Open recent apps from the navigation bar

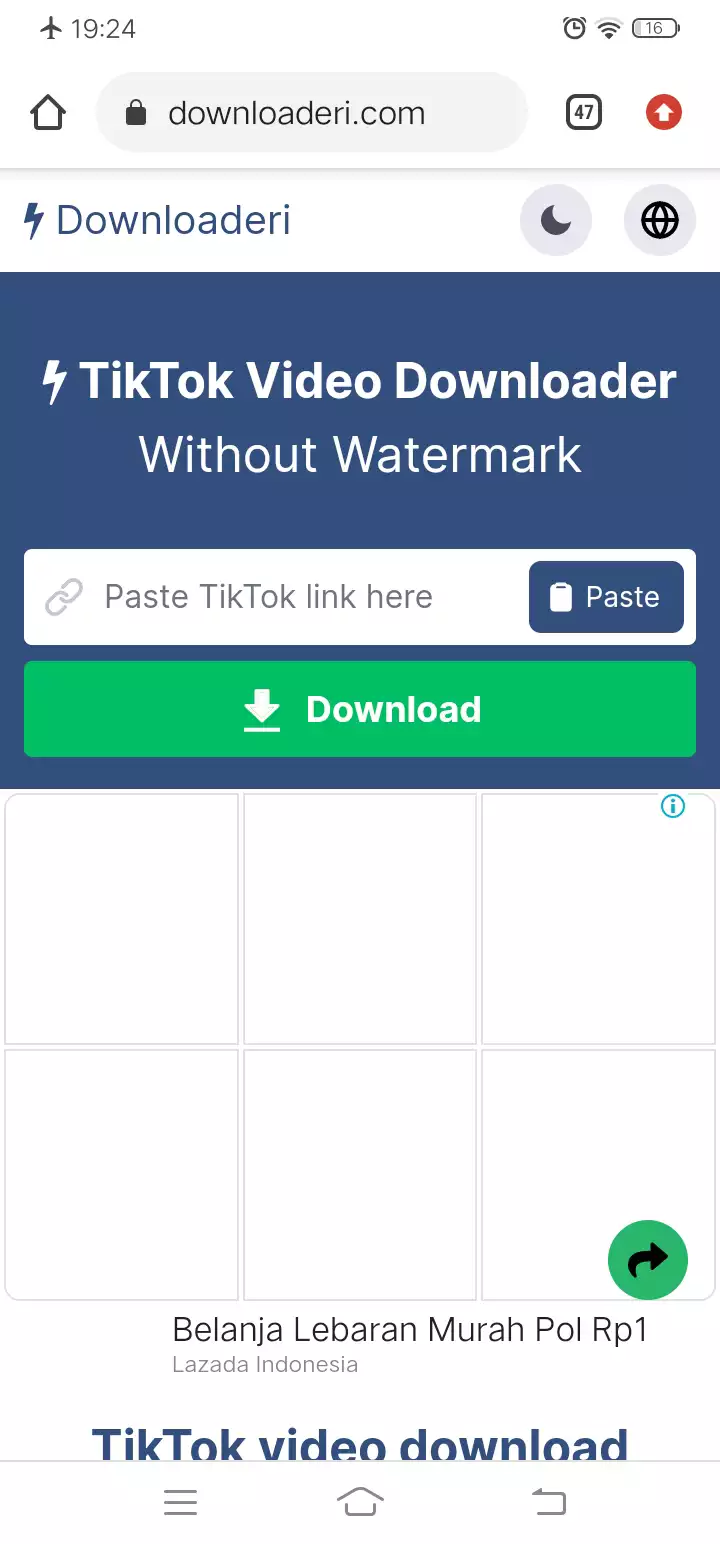(x=180, y=1501)
